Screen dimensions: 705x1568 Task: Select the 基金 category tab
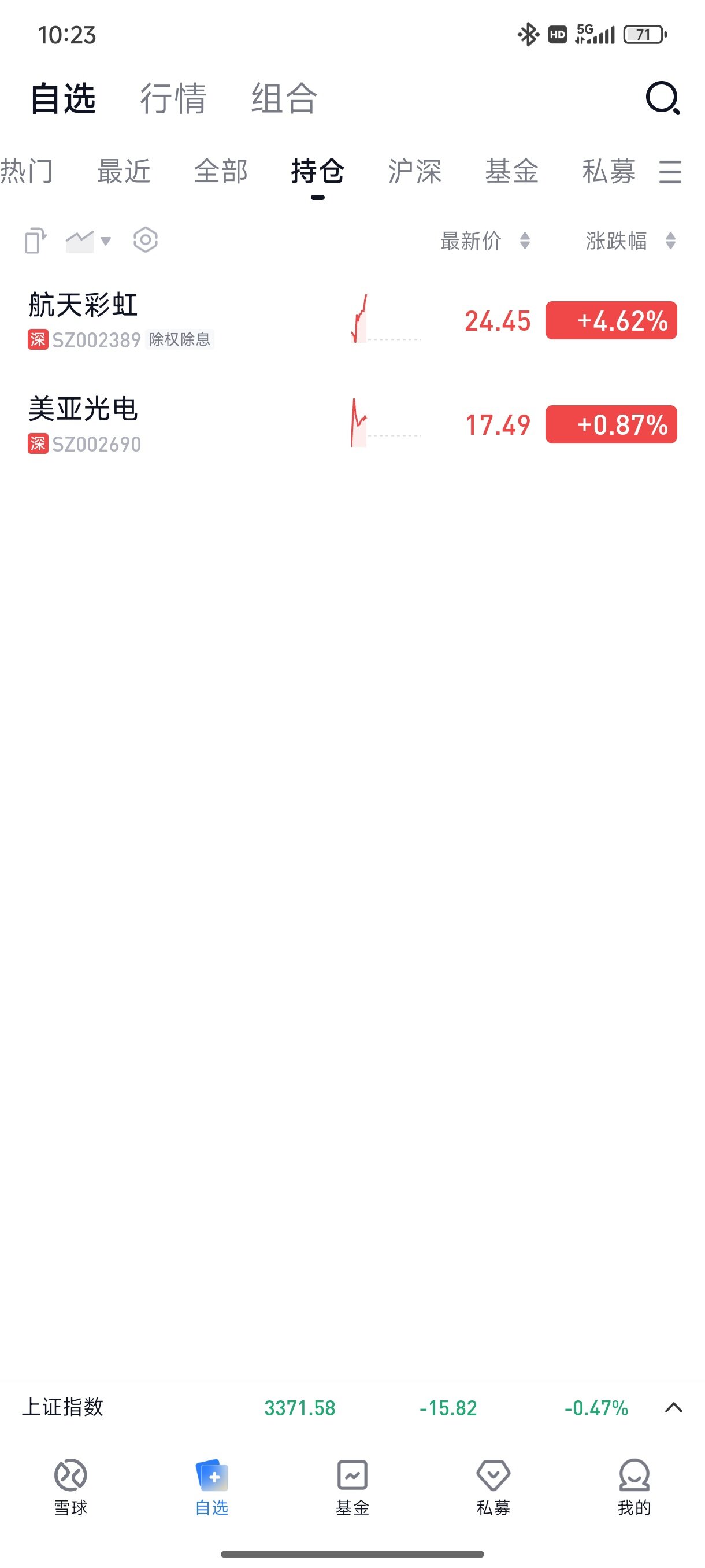[511, 171]
